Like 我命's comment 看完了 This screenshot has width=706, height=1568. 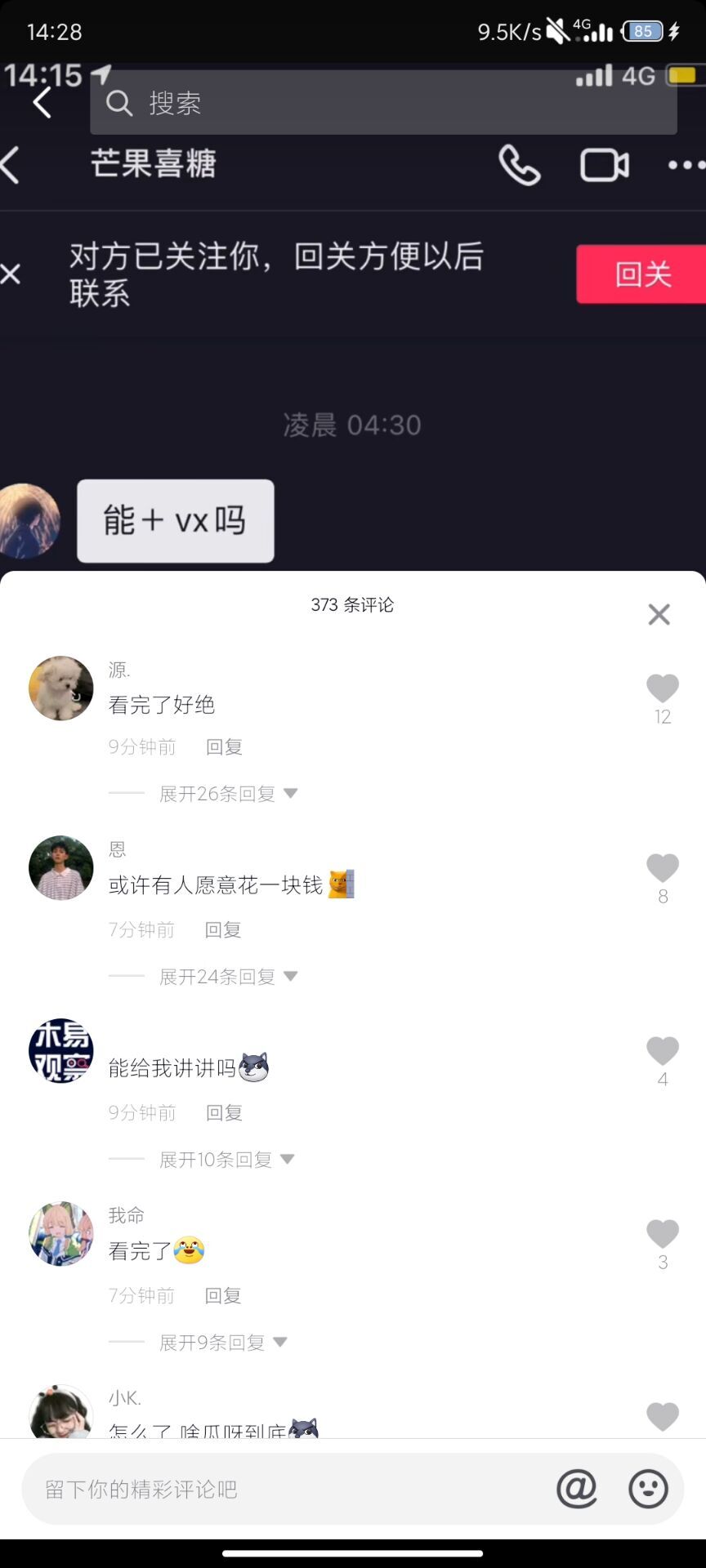[662, 1235]
